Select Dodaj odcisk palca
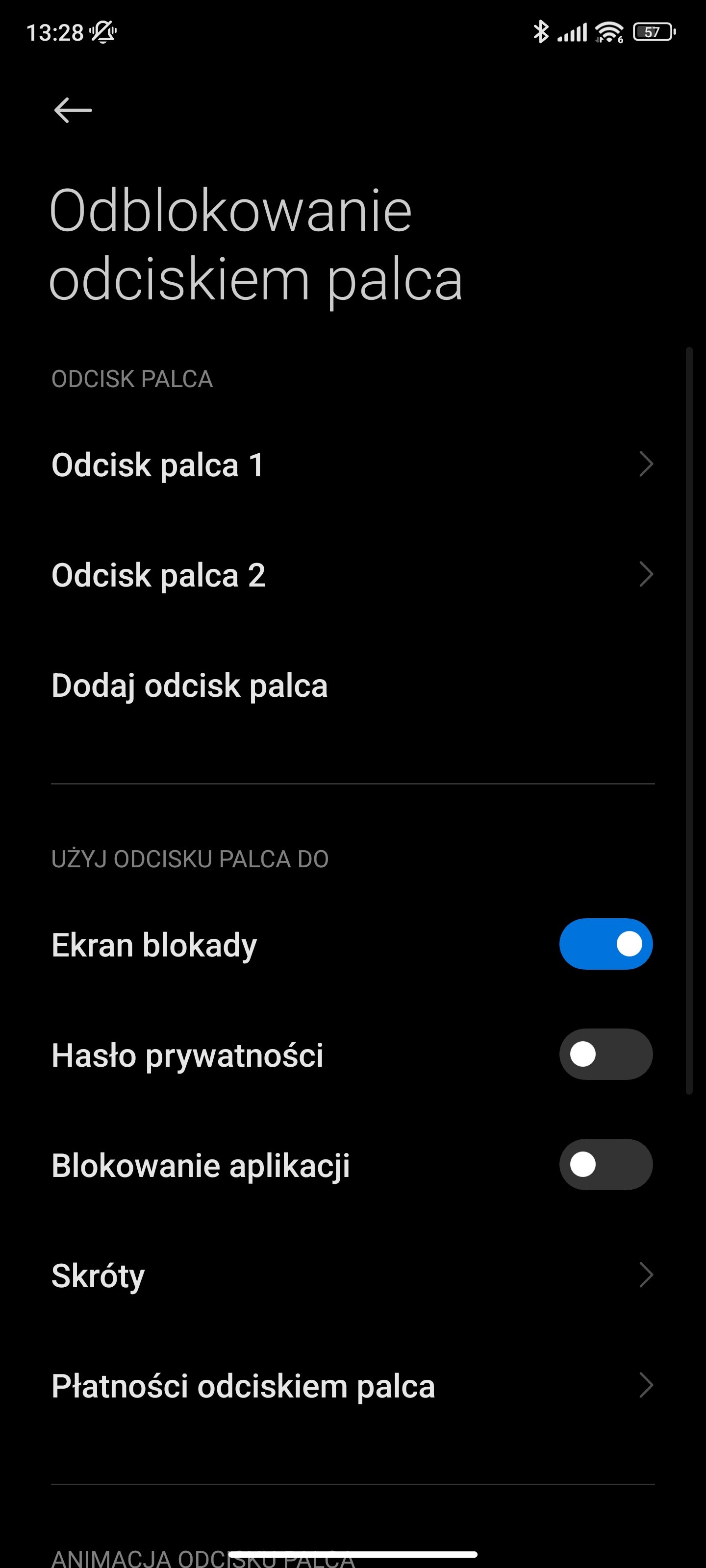 (x=352, y=686)
